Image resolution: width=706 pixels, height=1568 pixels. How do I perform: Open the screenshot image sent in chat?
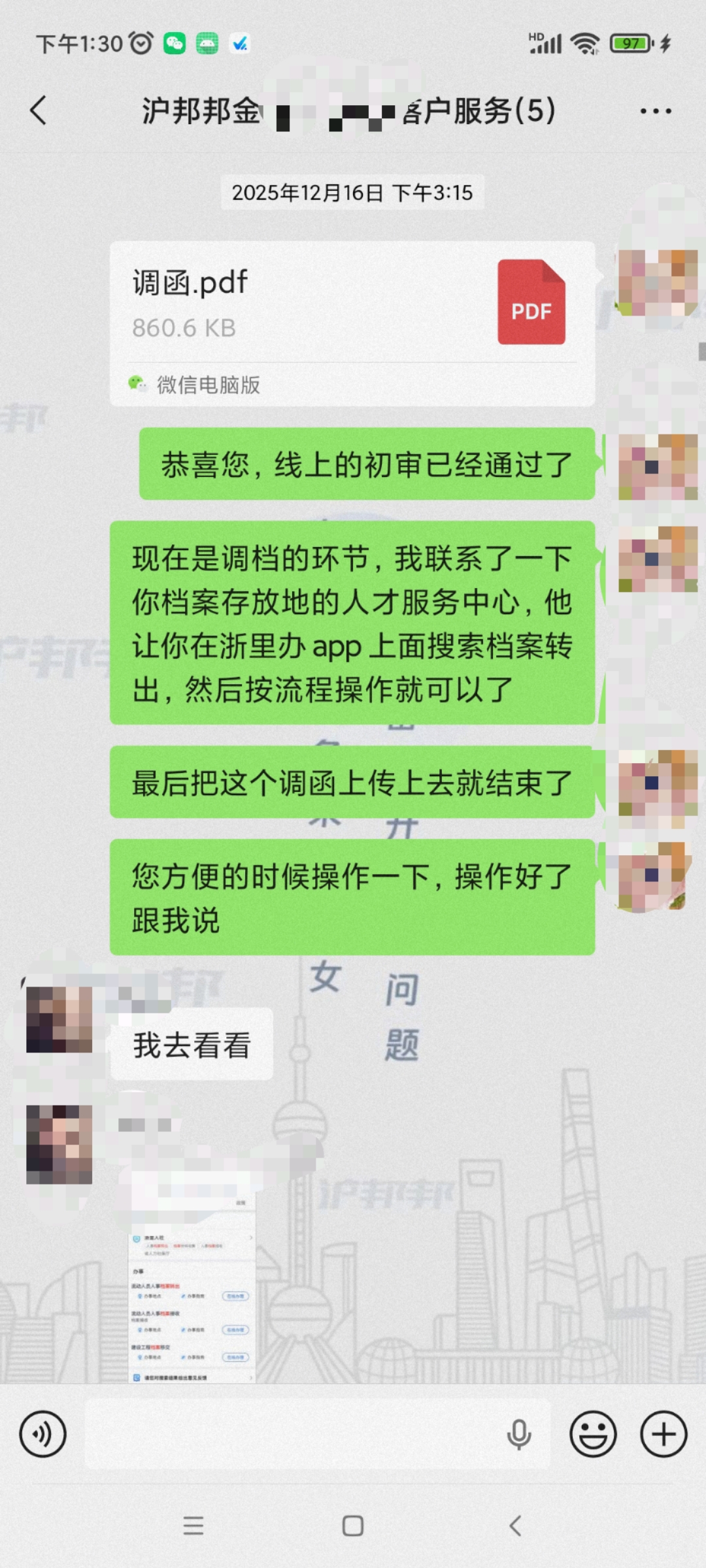[191, 1281]
